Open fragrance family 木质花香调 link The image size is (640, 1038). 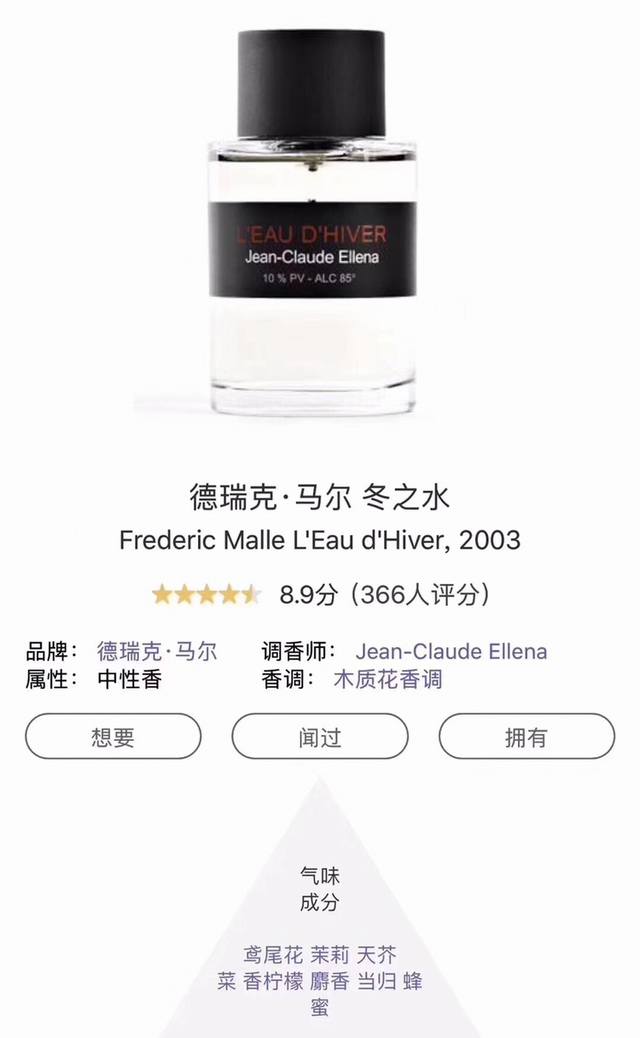[374, 680]
